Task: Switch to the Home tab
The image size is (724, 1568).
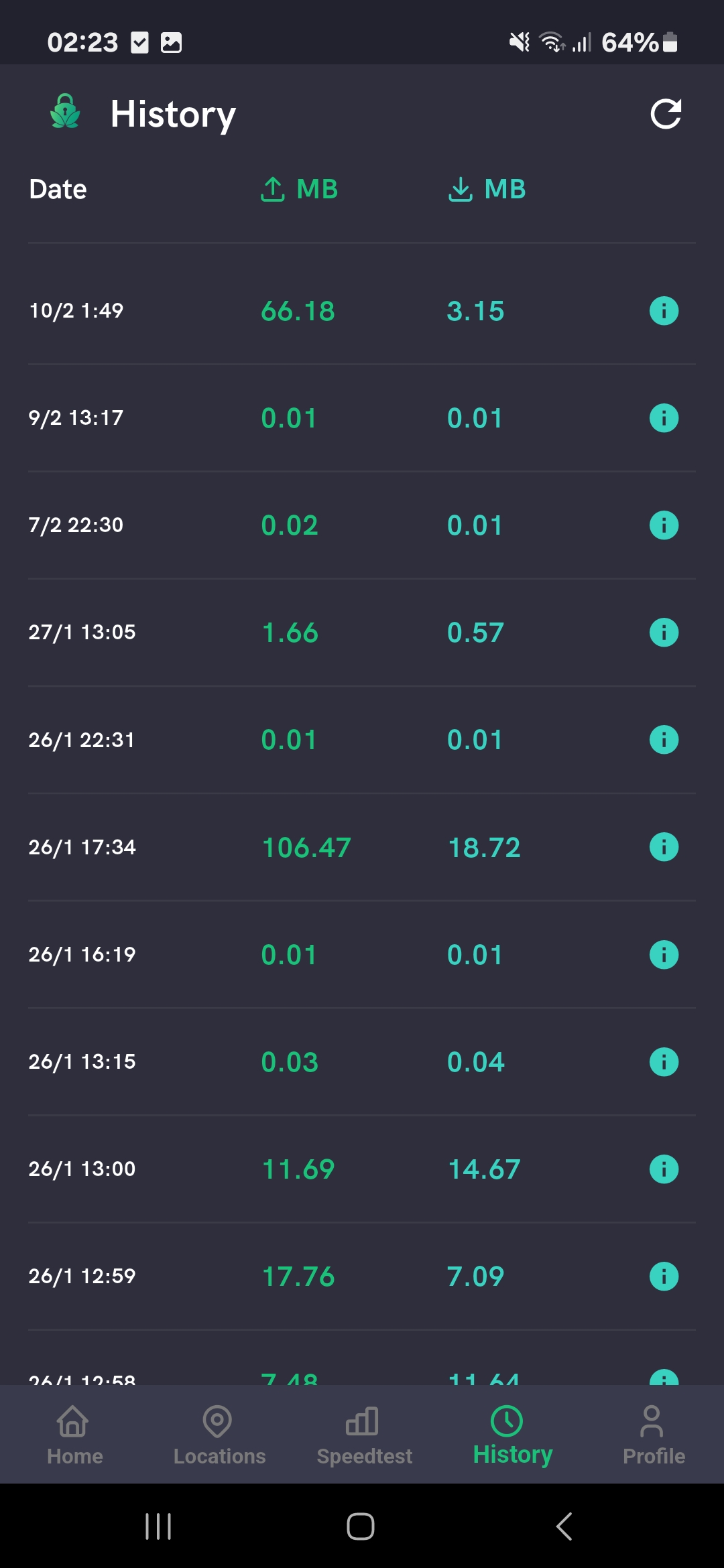Action: coord(74,1434)
